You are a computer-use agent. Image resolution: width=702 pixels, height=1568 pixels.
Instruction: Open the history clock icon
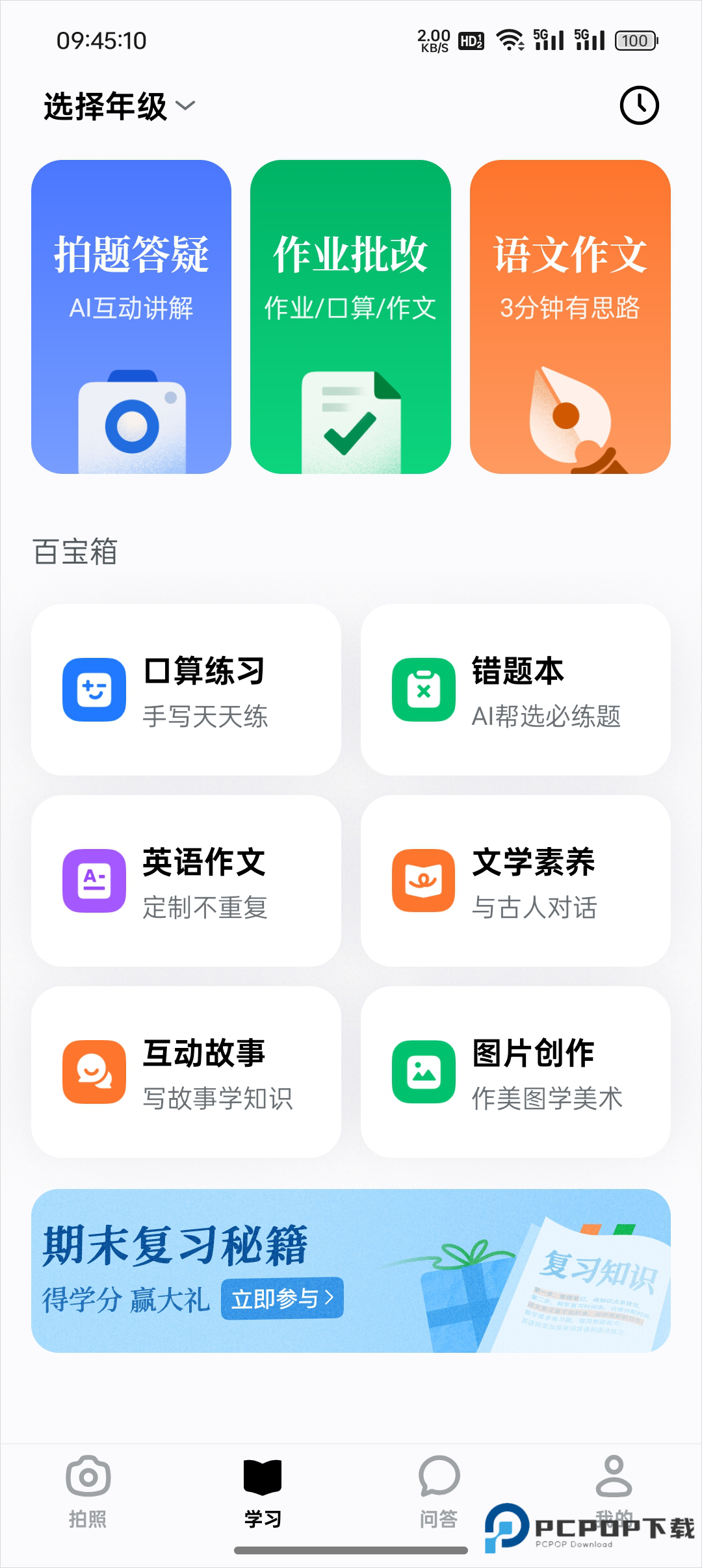(x=638, y=105)
